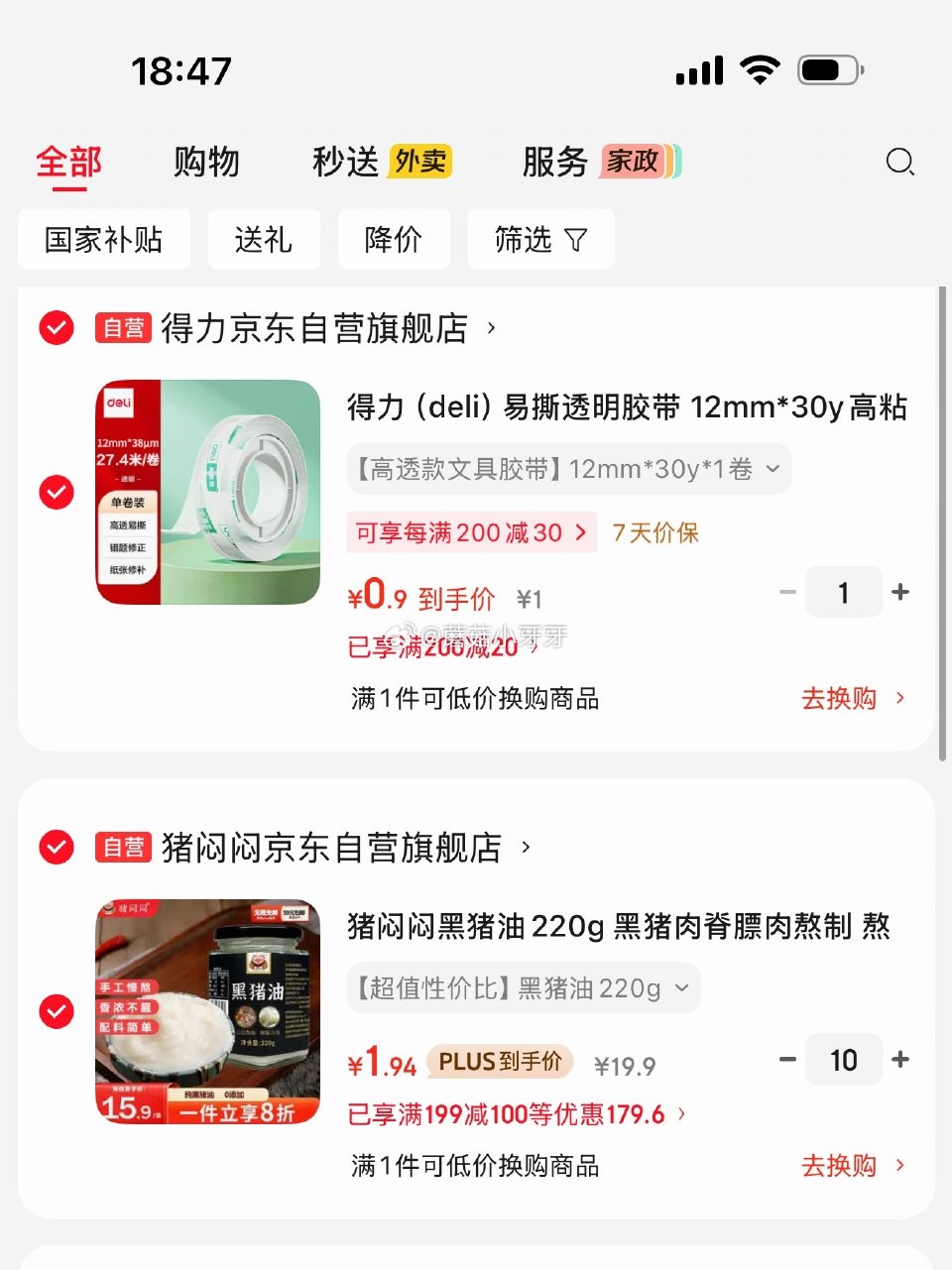This screenshot has width=952, height=1270.
Task: Tap 去换购 under the tape item
Action: [x=838, y=699]
